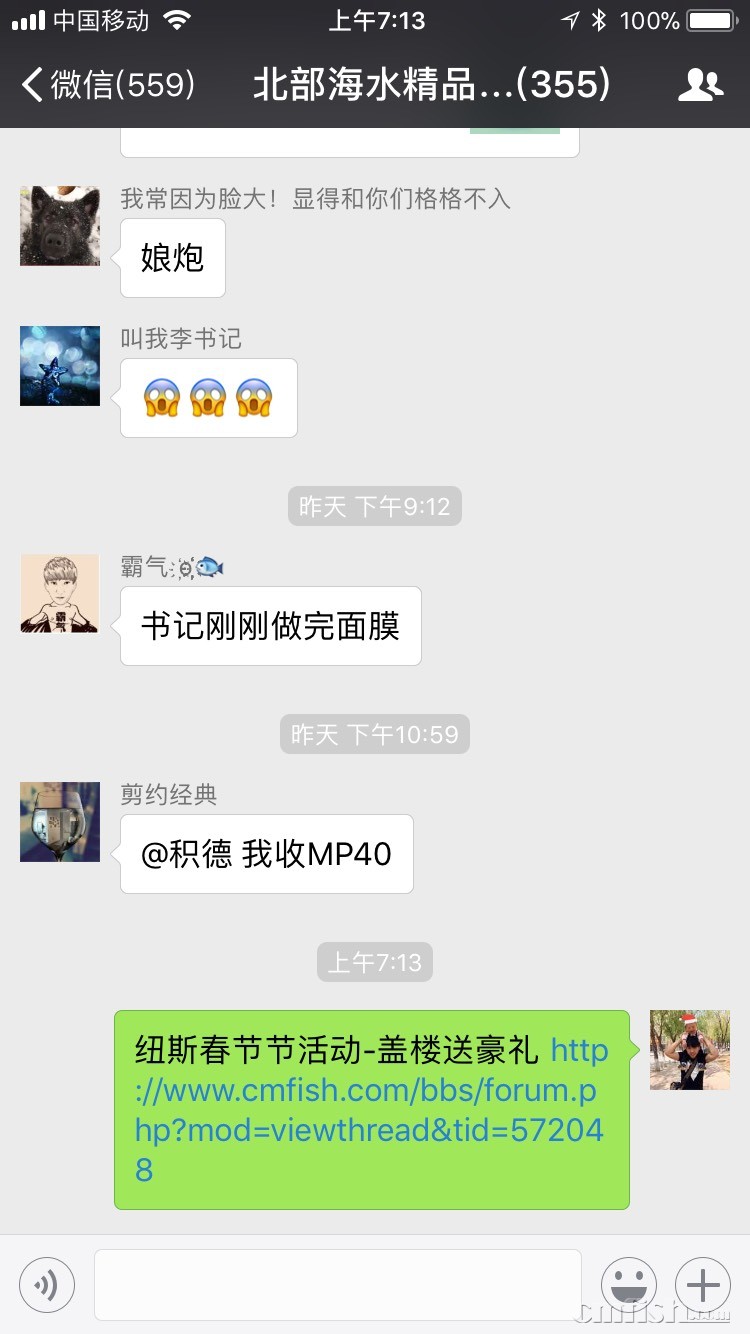Go back to the 微信 chat list
The image size is (750, 1334).
108,85
